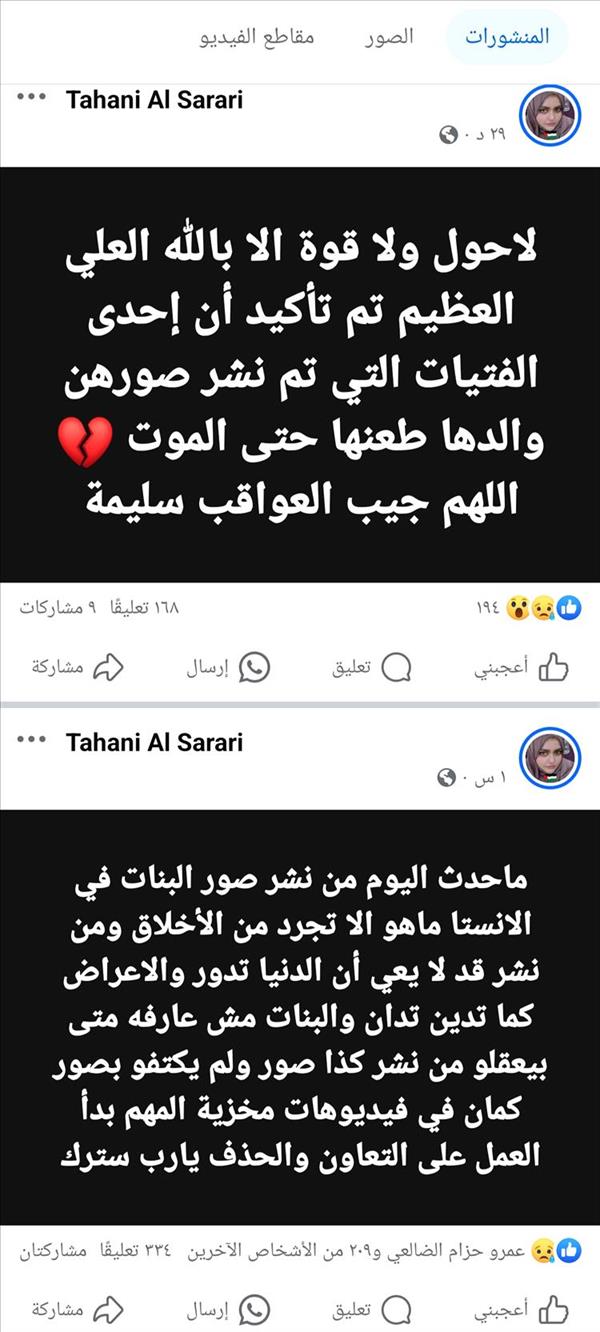Send the ١ س post via إرسال
Screen dimensions: 600x1332
tap(228, 1309)
